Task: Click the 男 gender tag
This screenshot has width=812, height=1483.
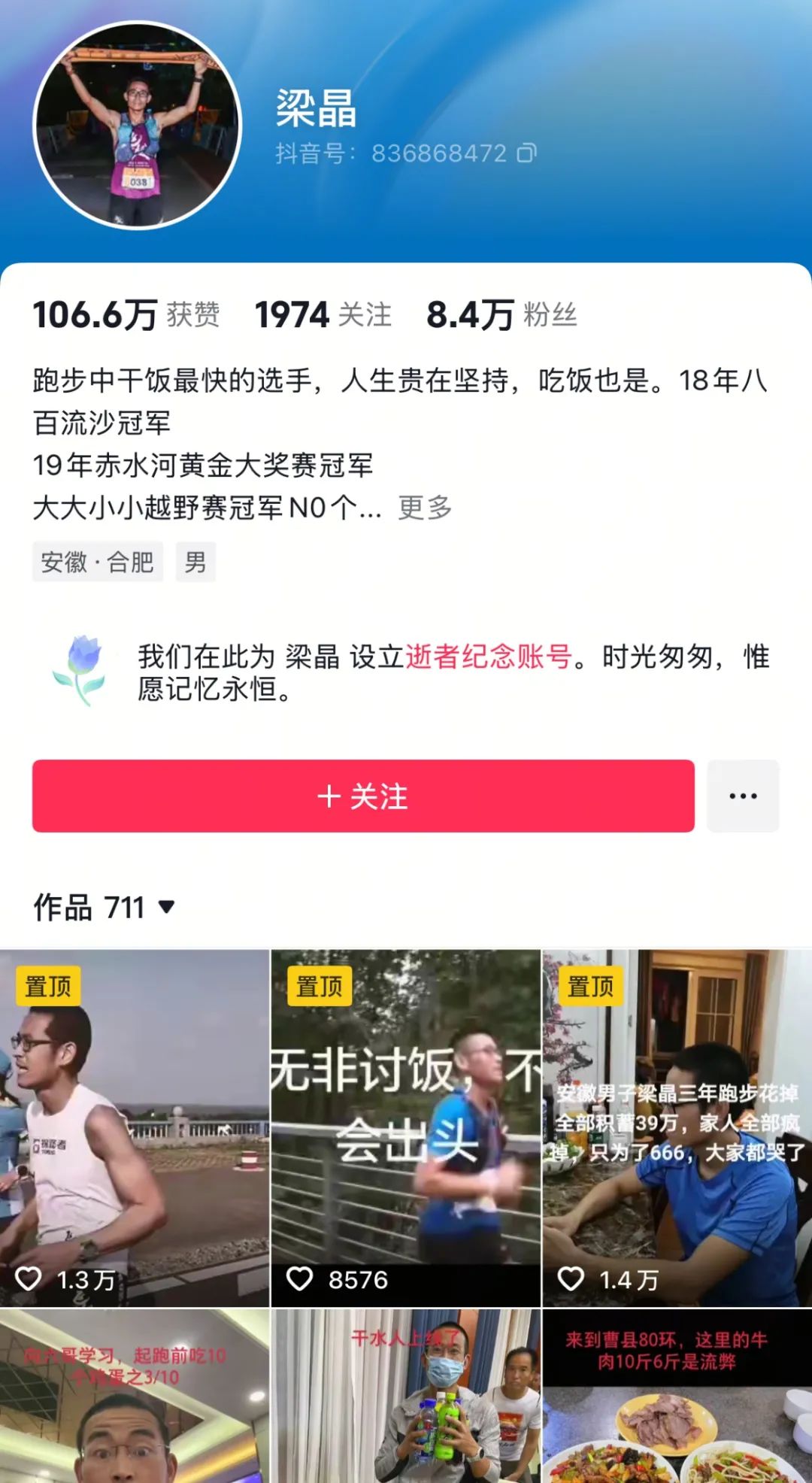Action: (195, 562)
